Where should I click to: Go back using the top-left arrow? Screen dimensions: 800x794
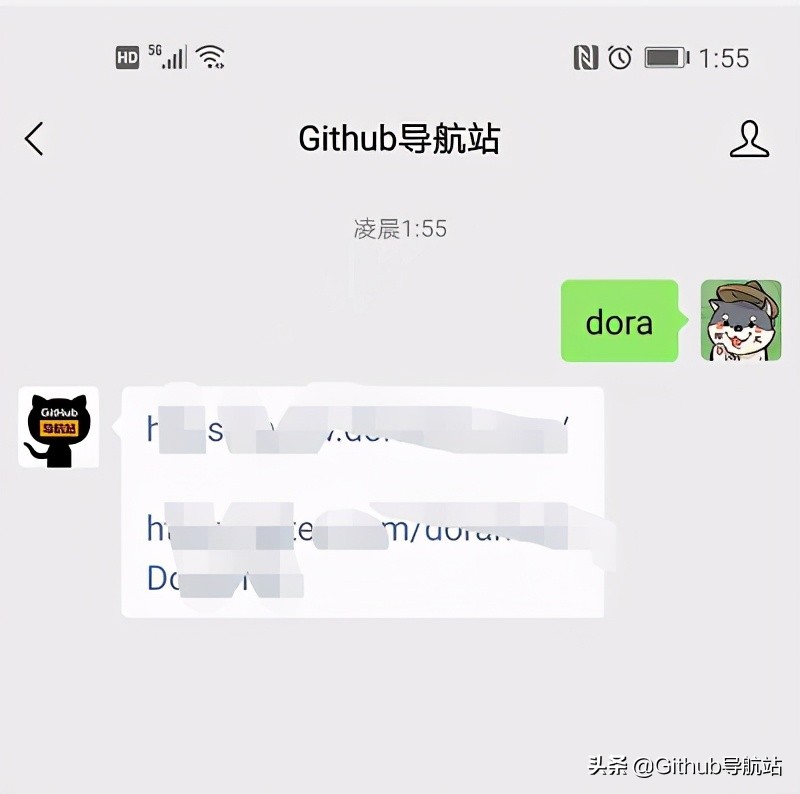(35, 139)
